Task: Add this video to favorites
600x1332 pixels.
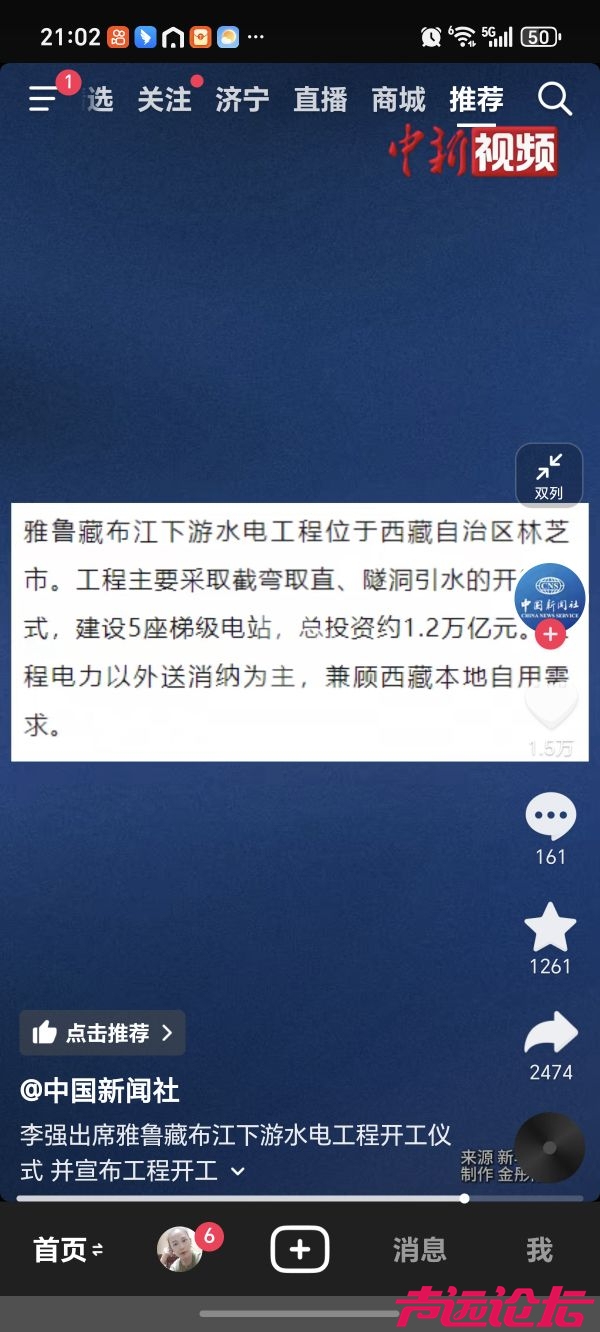Action: pos(550,928)
